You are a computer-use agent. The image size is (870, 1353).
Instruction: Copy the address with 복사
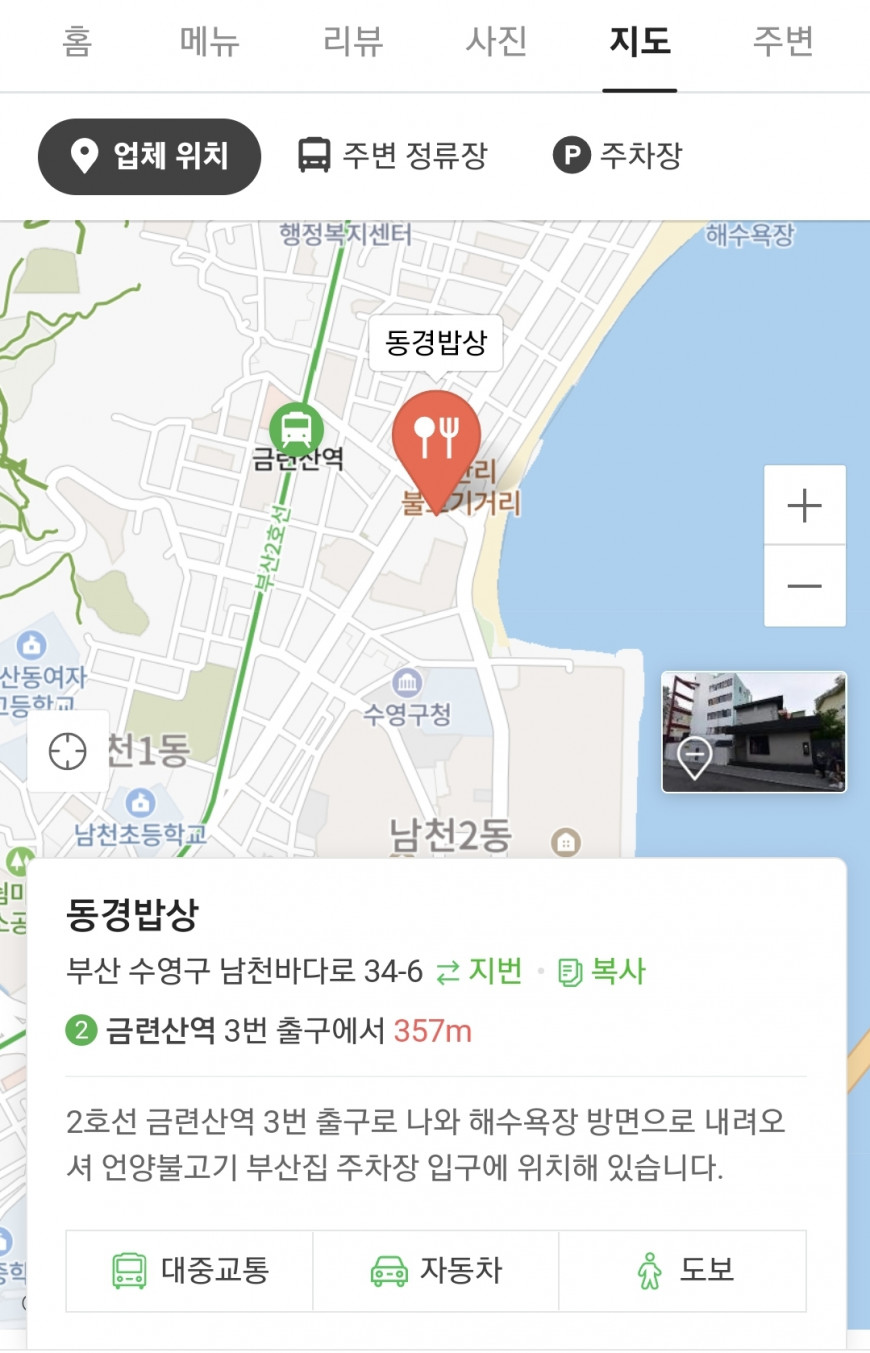[x=602, y=971]
